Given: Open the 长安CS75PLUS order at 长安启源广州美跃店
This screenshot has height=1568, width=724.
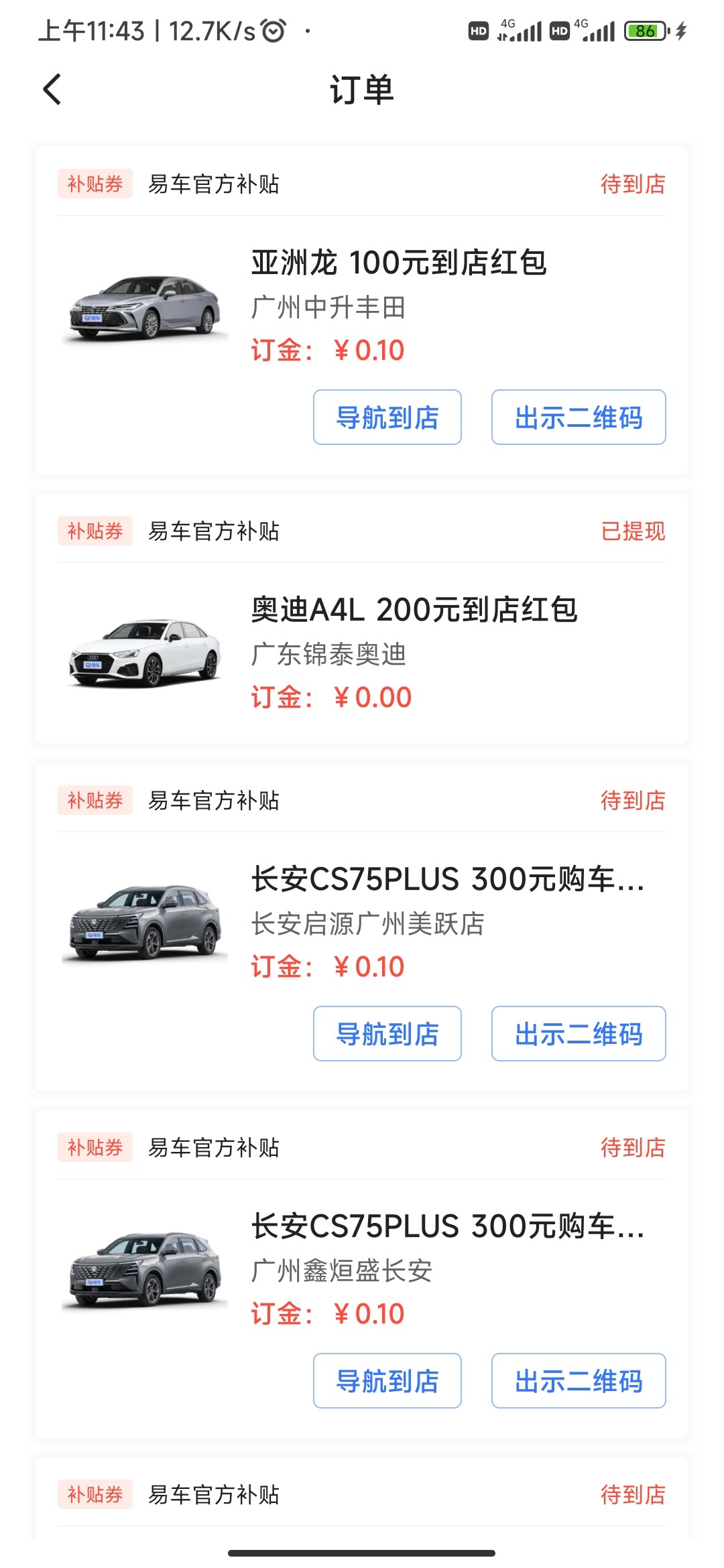Looking at the screenshot, I should click(362, 927).
